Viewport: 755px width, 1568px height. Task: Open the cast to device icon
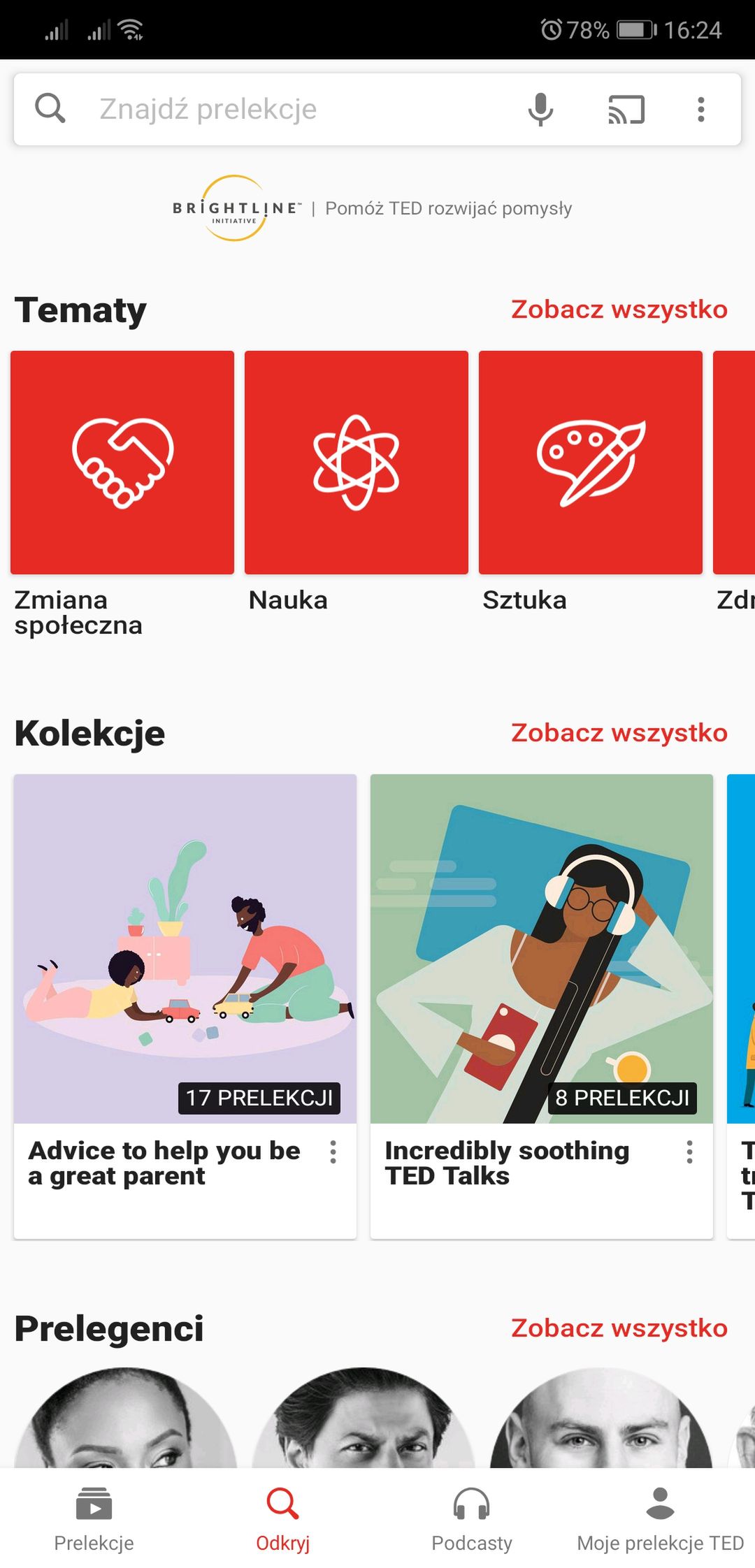coord(626,110)
